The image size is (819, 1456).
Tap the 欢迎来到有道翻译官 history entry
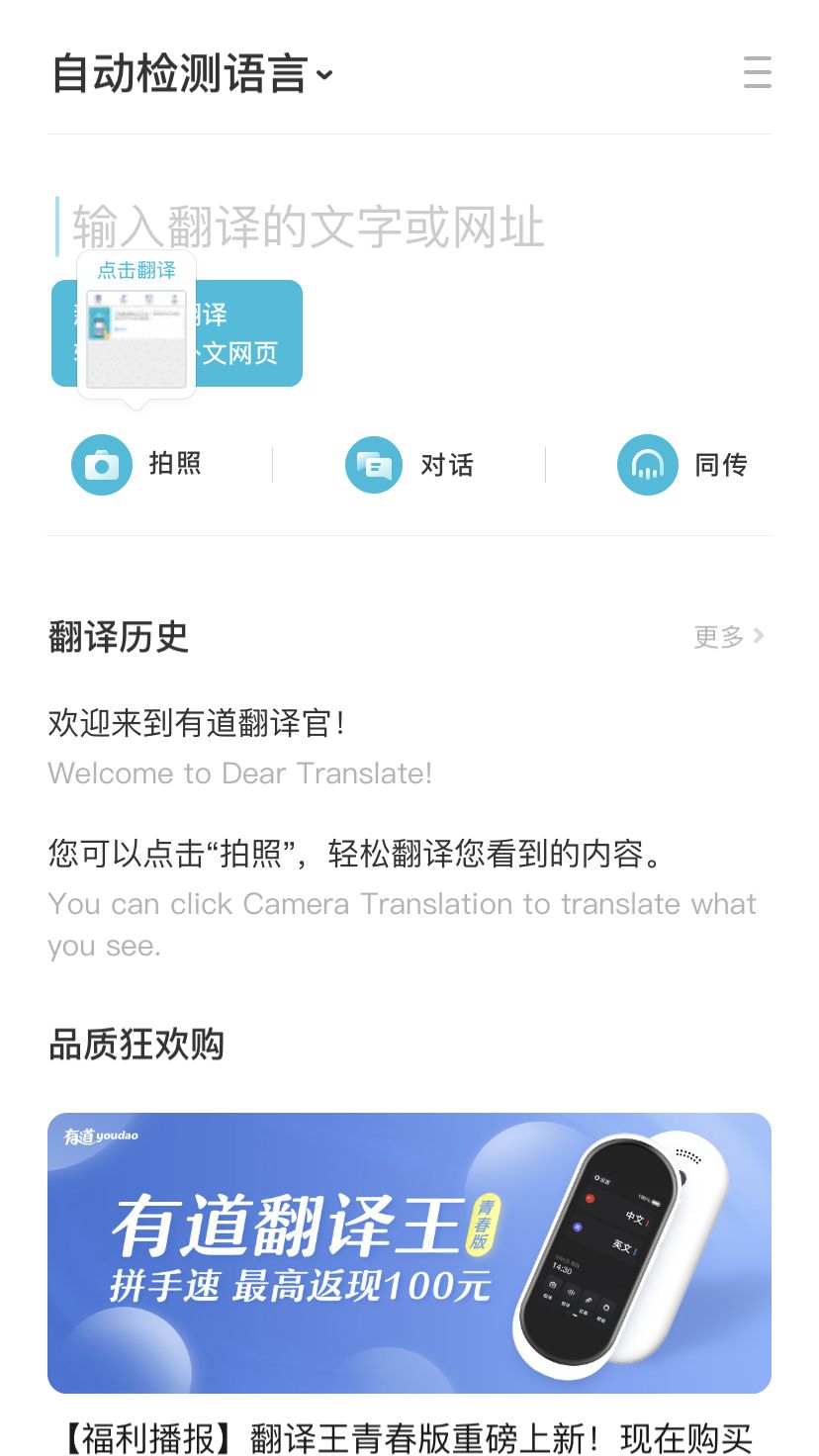(197, 723)
